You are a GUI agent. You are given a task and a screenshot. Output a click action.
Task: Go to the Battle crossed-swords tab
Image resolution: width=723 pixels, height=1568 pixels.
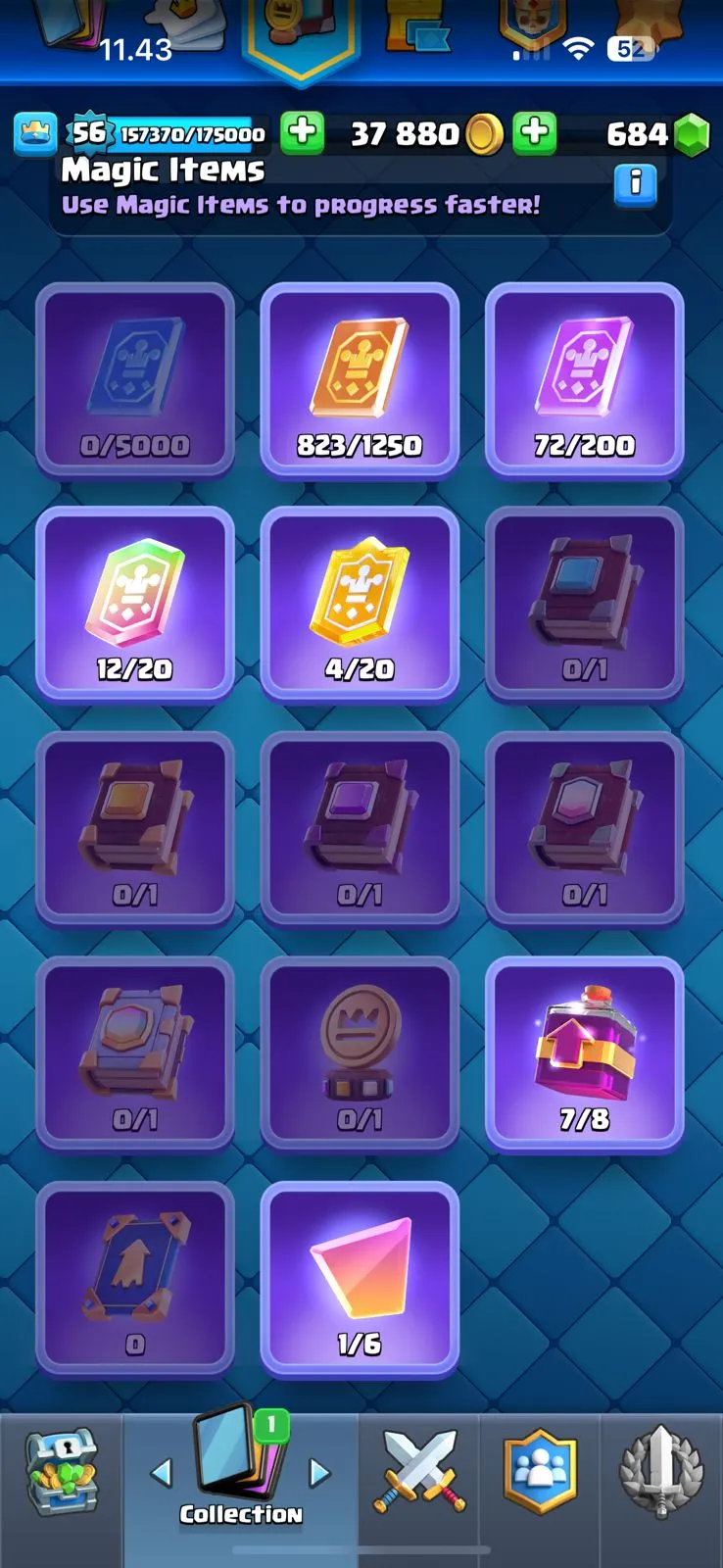(x=419, y=1472)
